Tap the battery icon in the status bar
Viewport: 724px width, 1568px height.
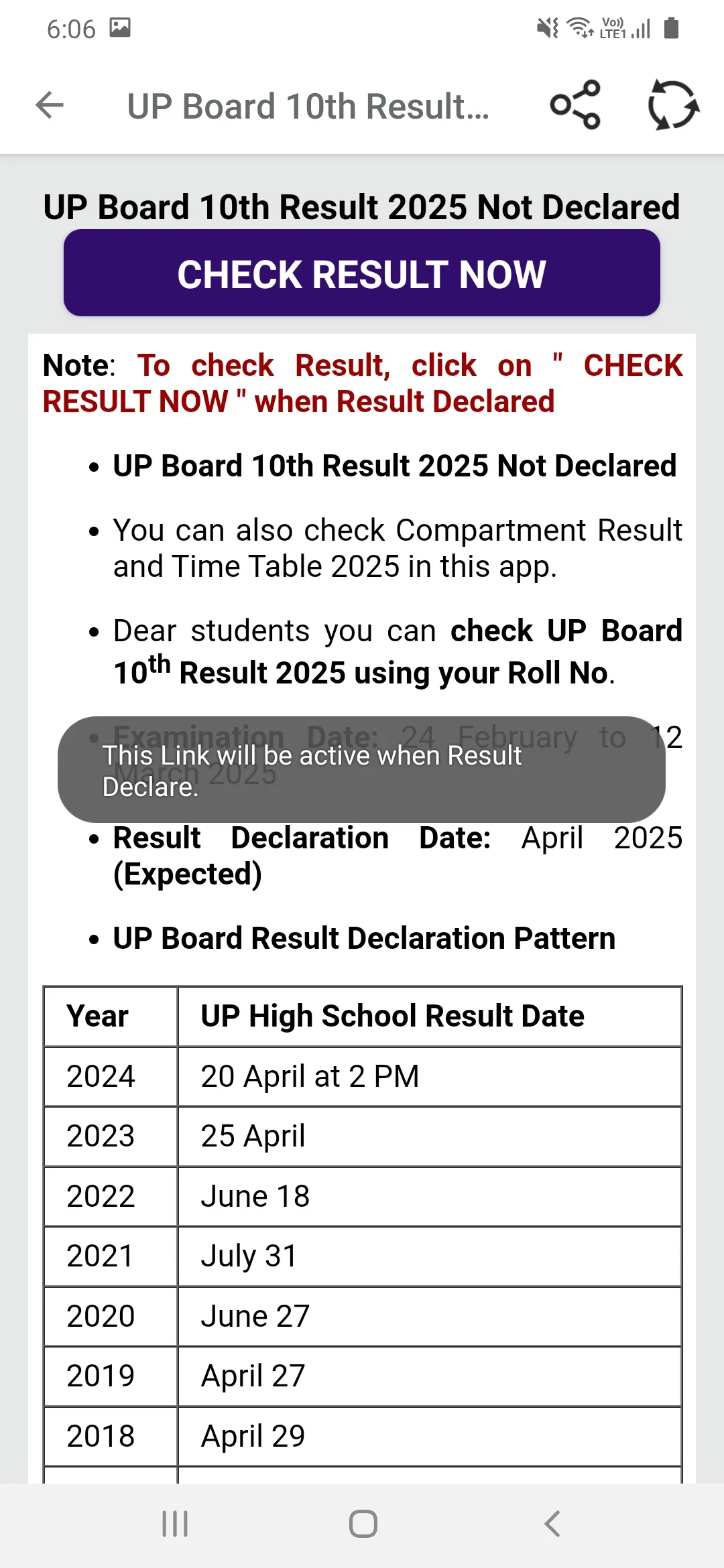[670, 27]
